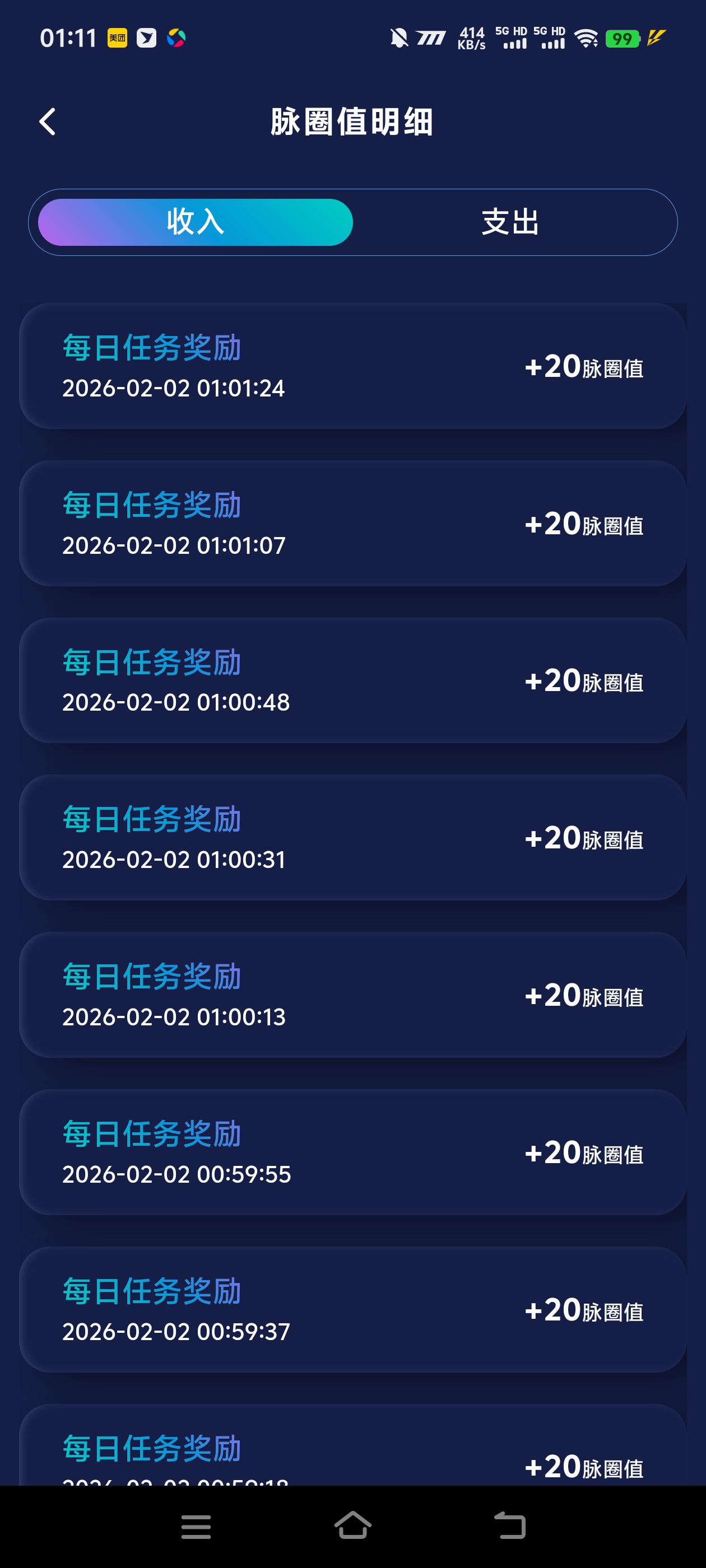Tap the Wi-Fi signal icon in the status bar
The image size is (706, 1568).
[x=585, y=38]
